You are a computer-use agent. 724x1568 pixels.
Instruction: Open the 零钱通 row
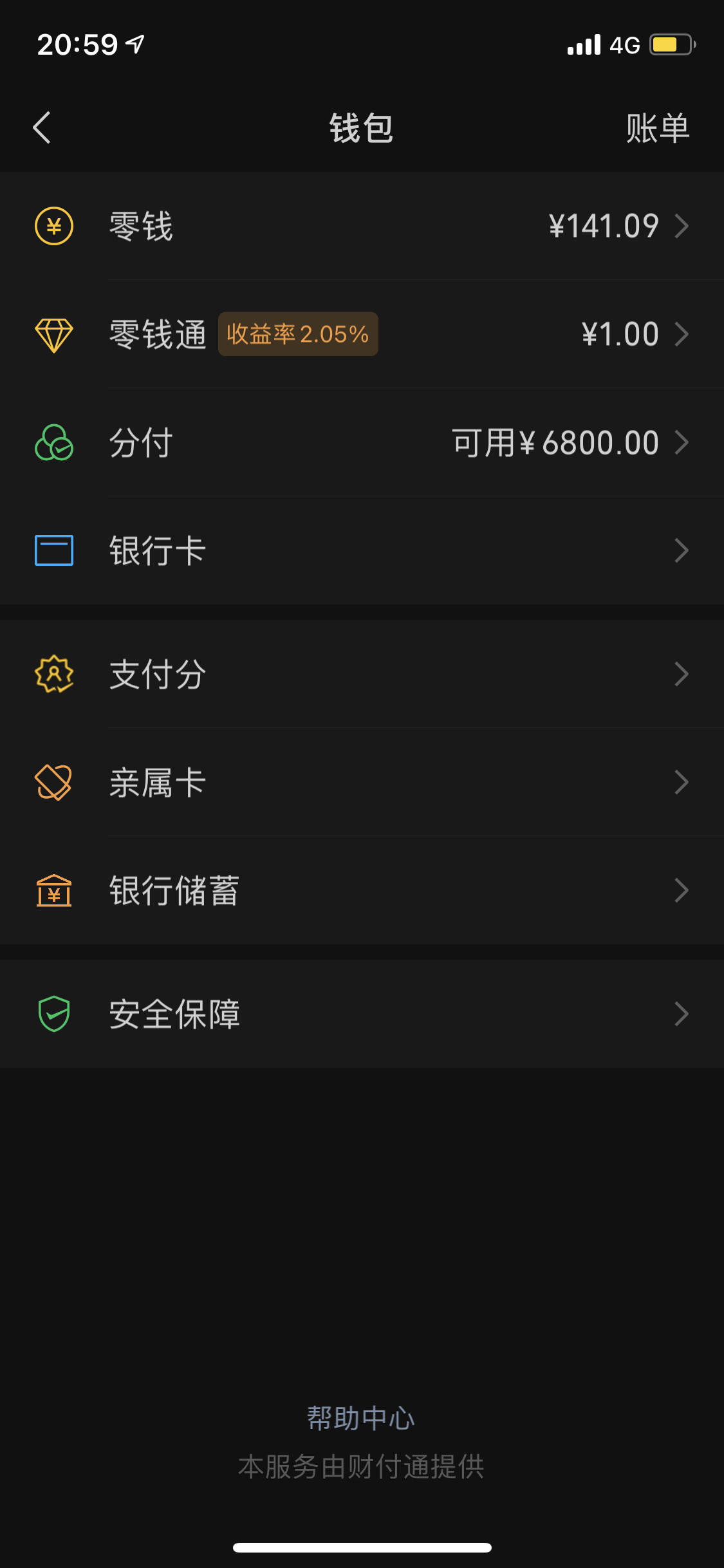click(362, 334)
